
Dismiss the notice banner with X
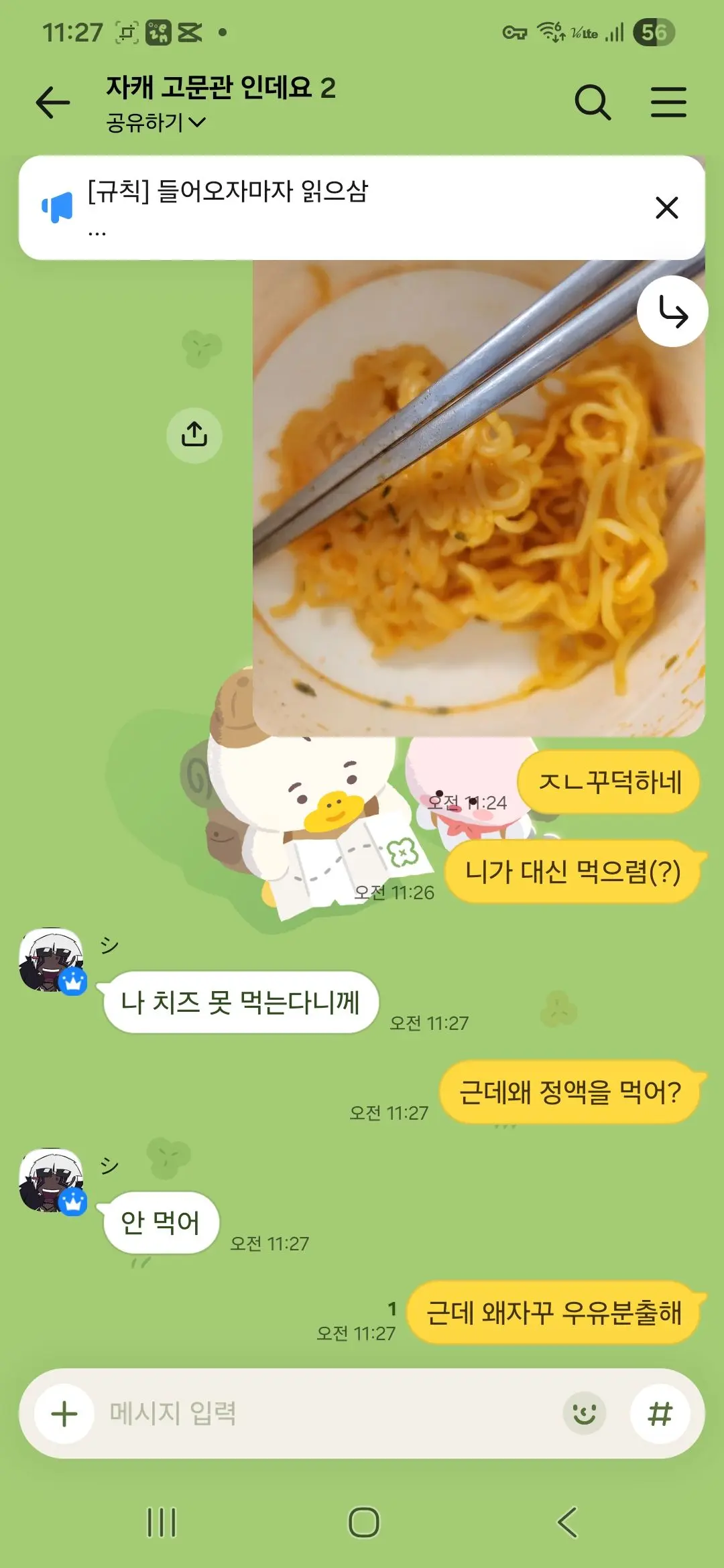click(666, 208)
